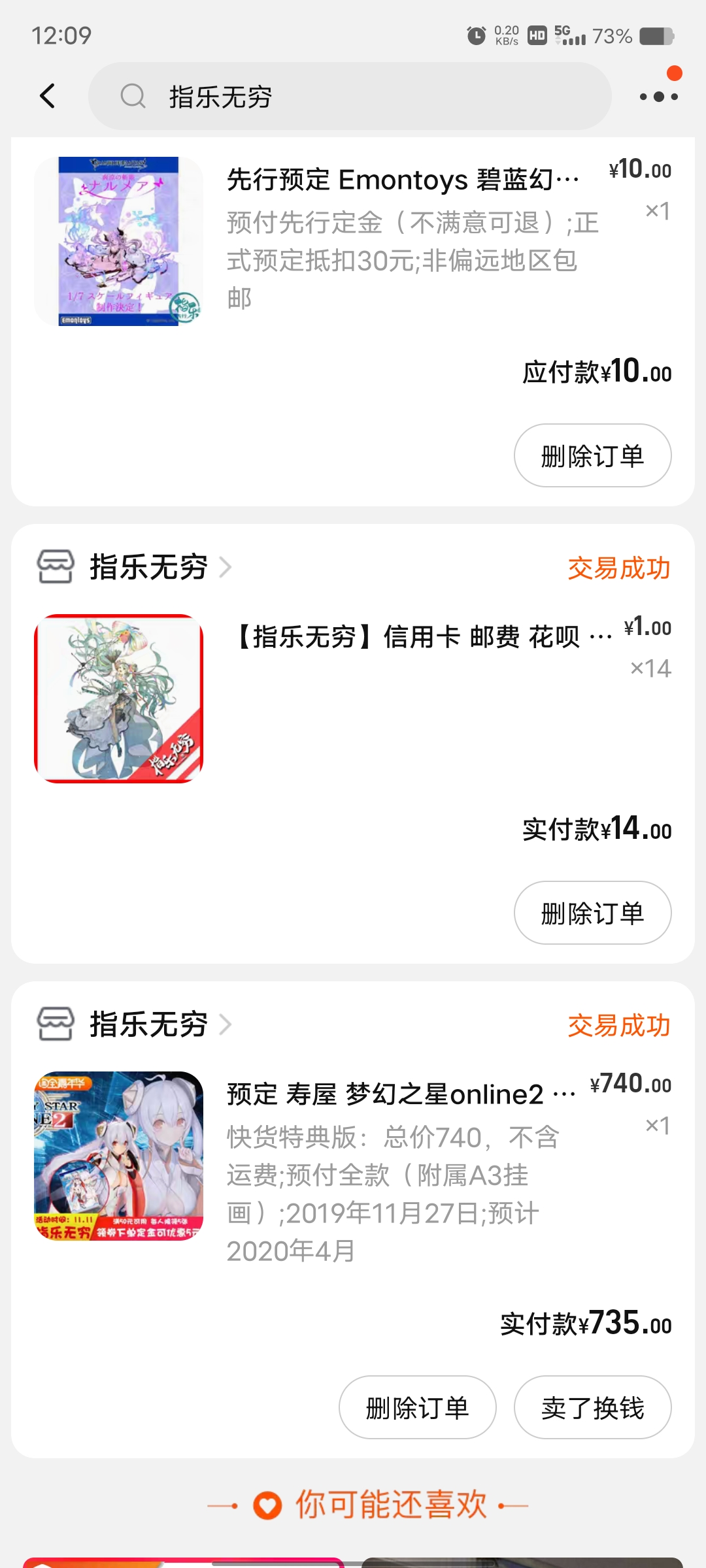Screen dimensions: 706x1568
Task: Go back using the top-left arrow
Action: click(x=48, y=97)
